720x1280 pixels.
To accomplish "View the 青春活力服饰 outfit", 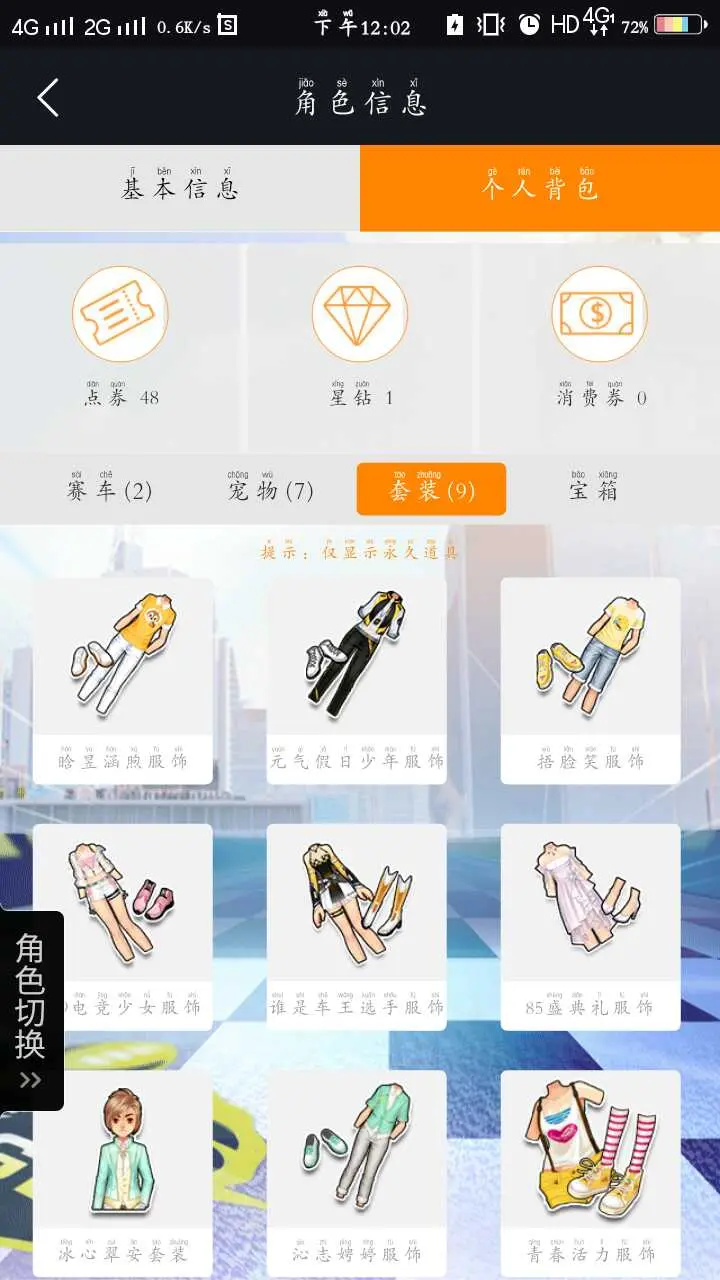I will (591, 1172).
